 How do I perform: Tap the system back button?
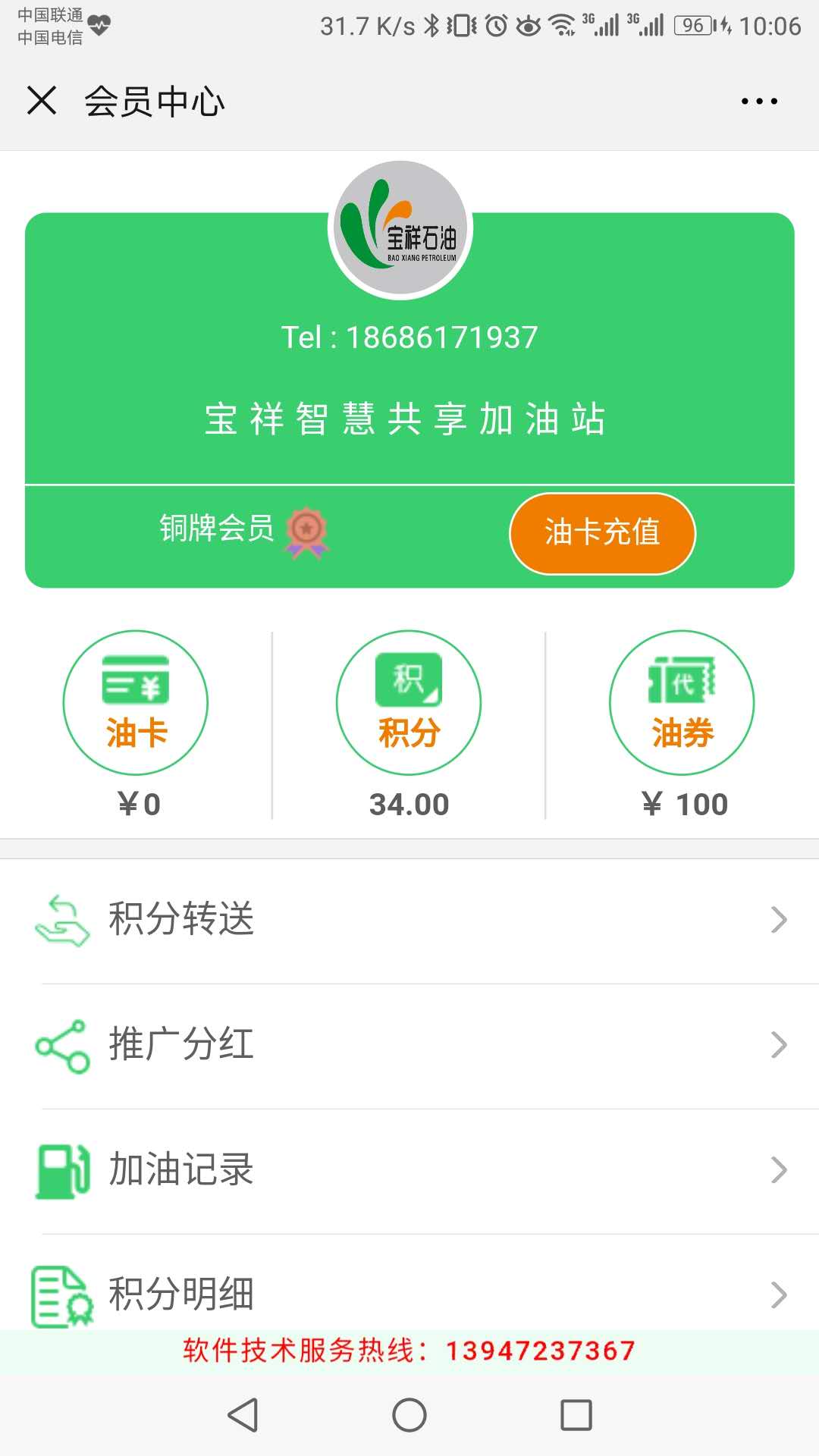(x=243, y=1415)
